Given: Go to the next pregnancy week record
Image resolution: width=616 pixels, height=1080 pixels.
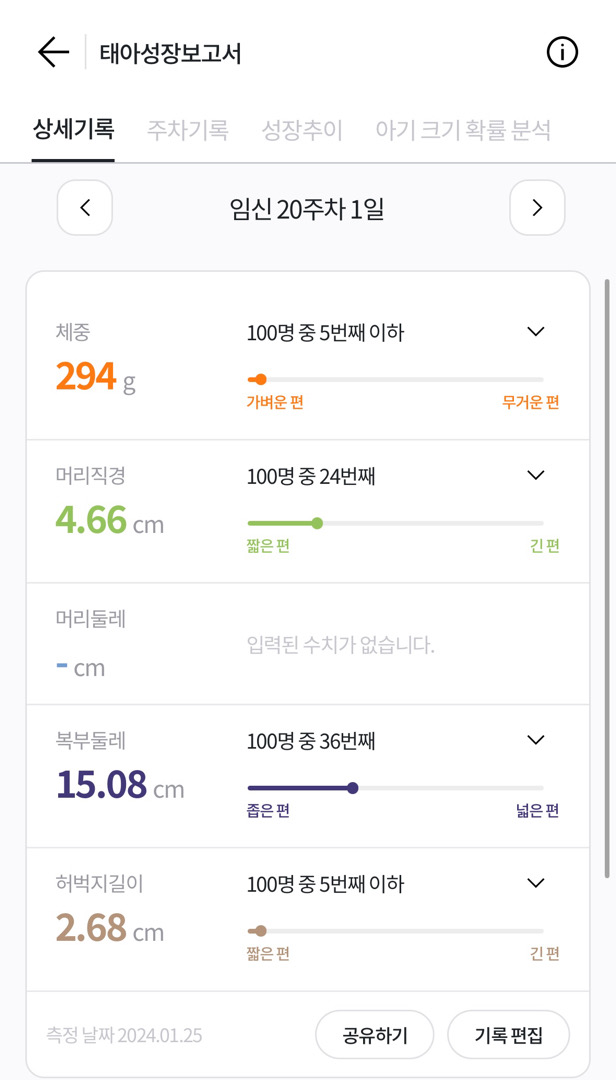Looking at the screenshot, I should tap(537, 208).
